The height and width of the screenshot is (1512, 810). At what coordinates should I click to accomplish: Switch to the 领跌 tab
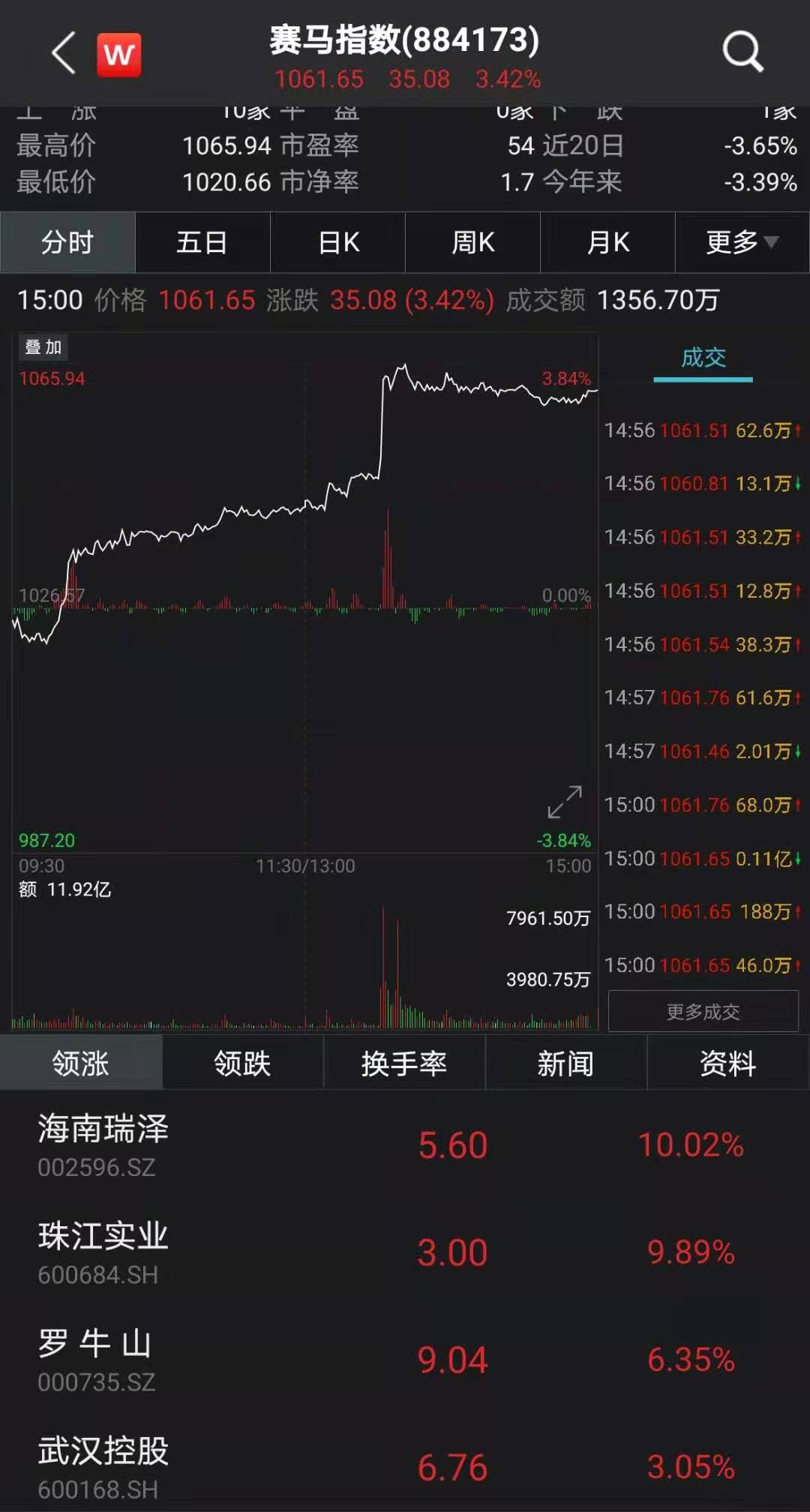tap(242, 1063)
